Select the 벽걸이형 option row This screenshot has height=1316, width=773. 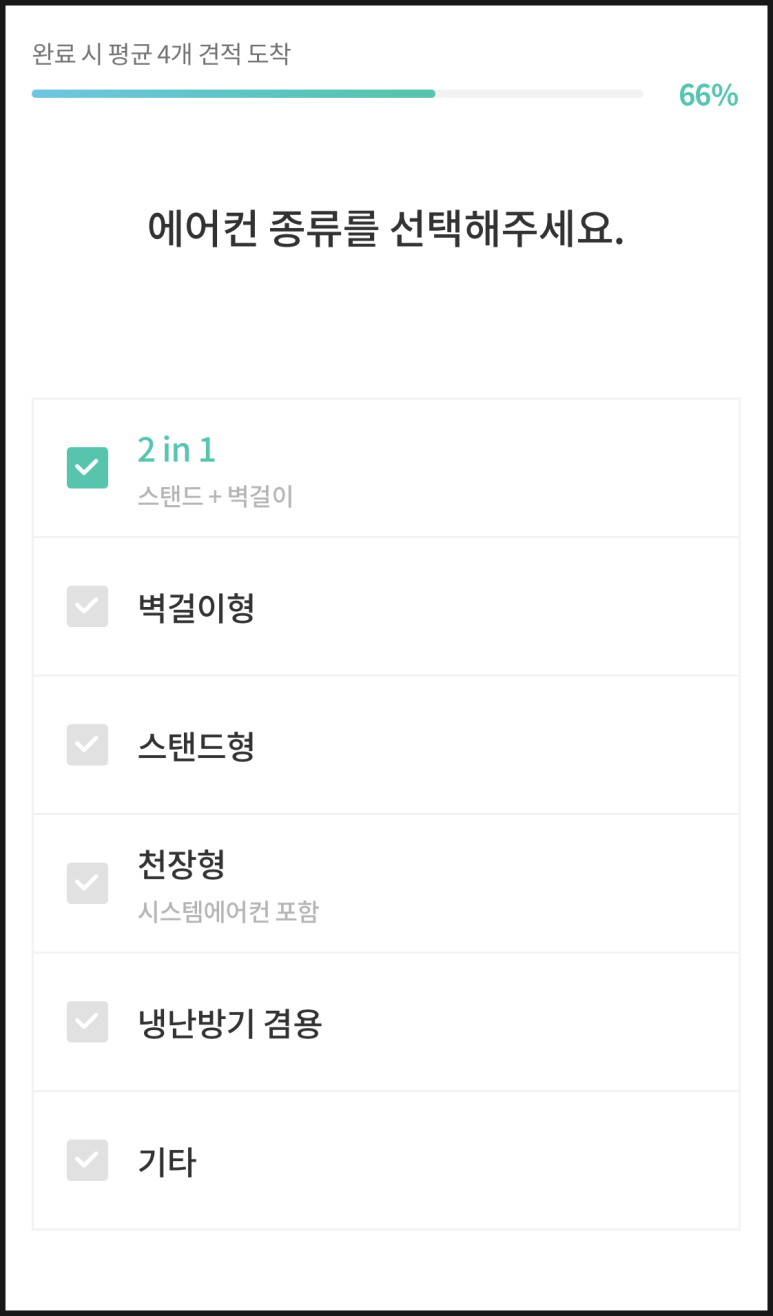pos(386,606)
